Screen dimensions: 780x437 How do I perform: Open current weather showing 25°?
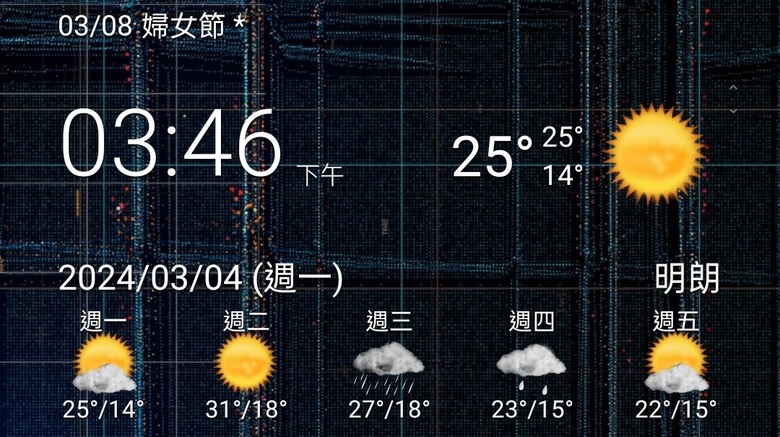click(x=492, y=155)
